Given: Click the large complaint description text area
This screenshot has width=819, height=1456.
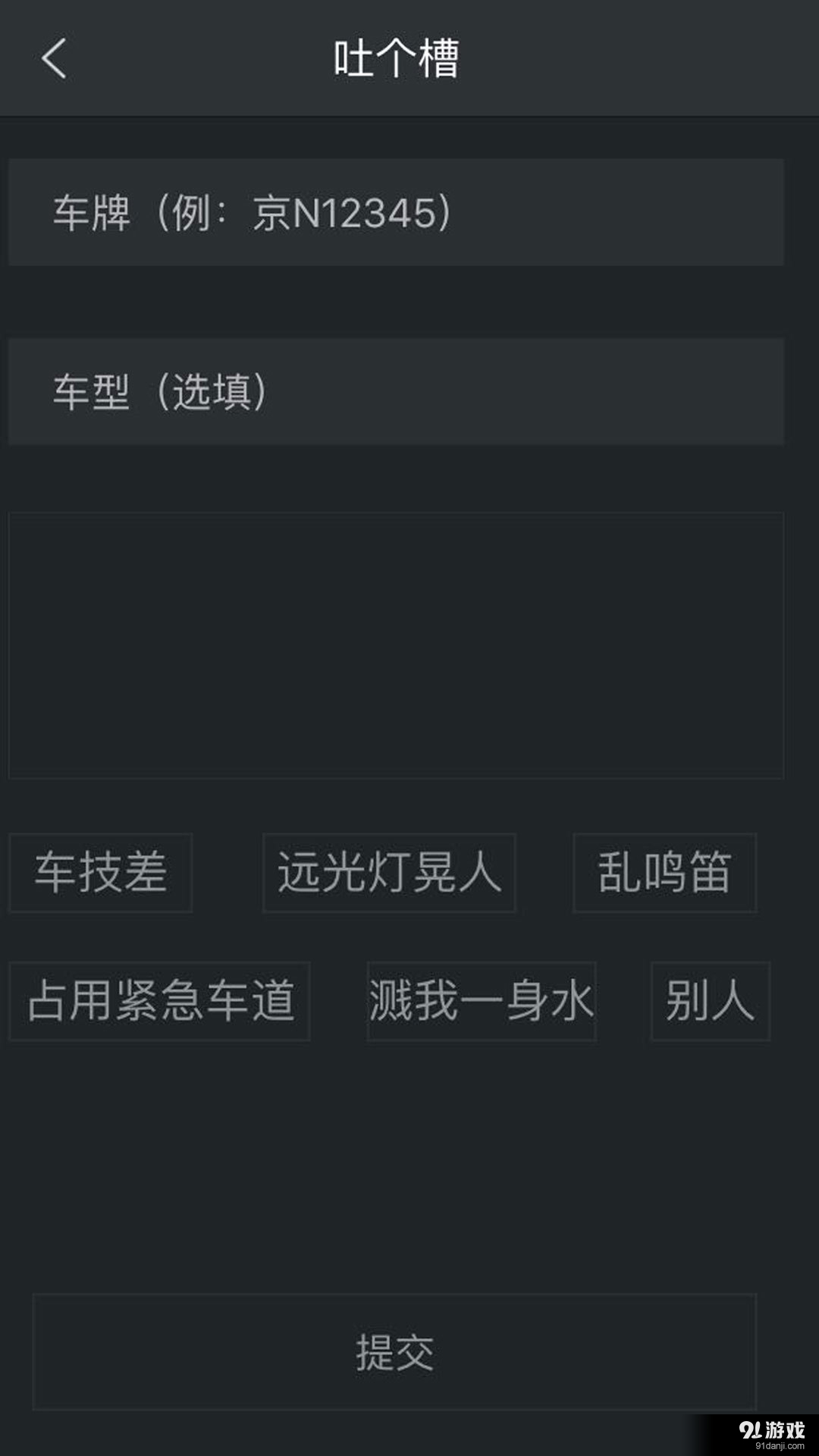Looking at the screenshot, I should click(397, 645).
